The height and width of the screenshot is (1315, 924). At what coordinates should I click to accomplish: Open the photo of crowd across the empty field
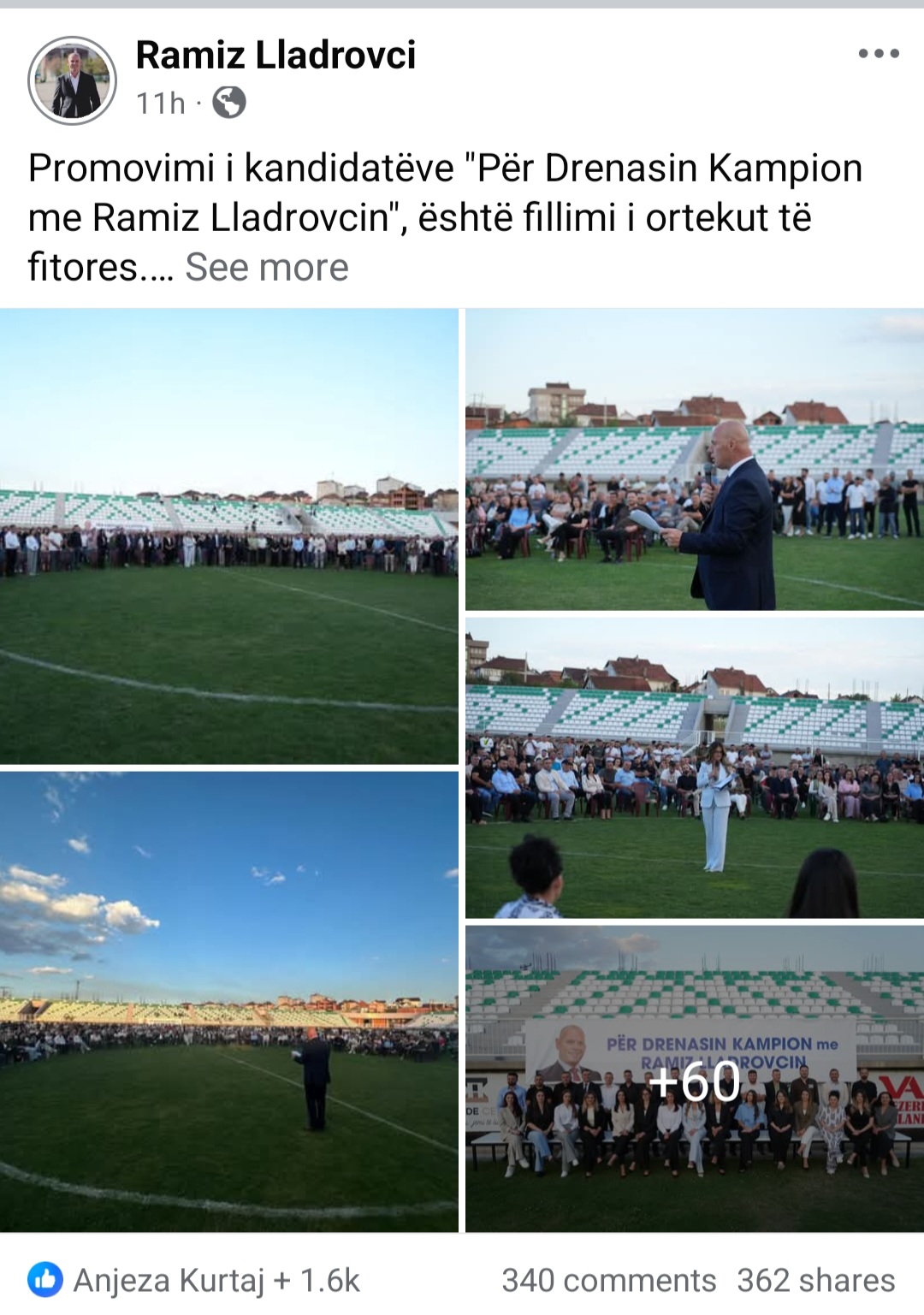tap(229, 536)
